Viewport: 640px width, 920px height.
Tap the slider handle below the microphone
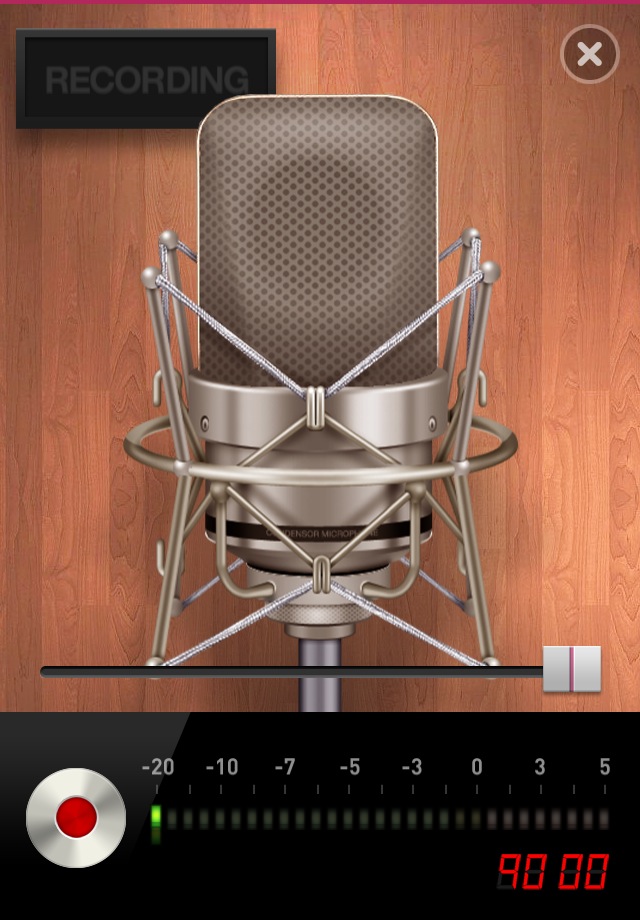tap(572, 669)
